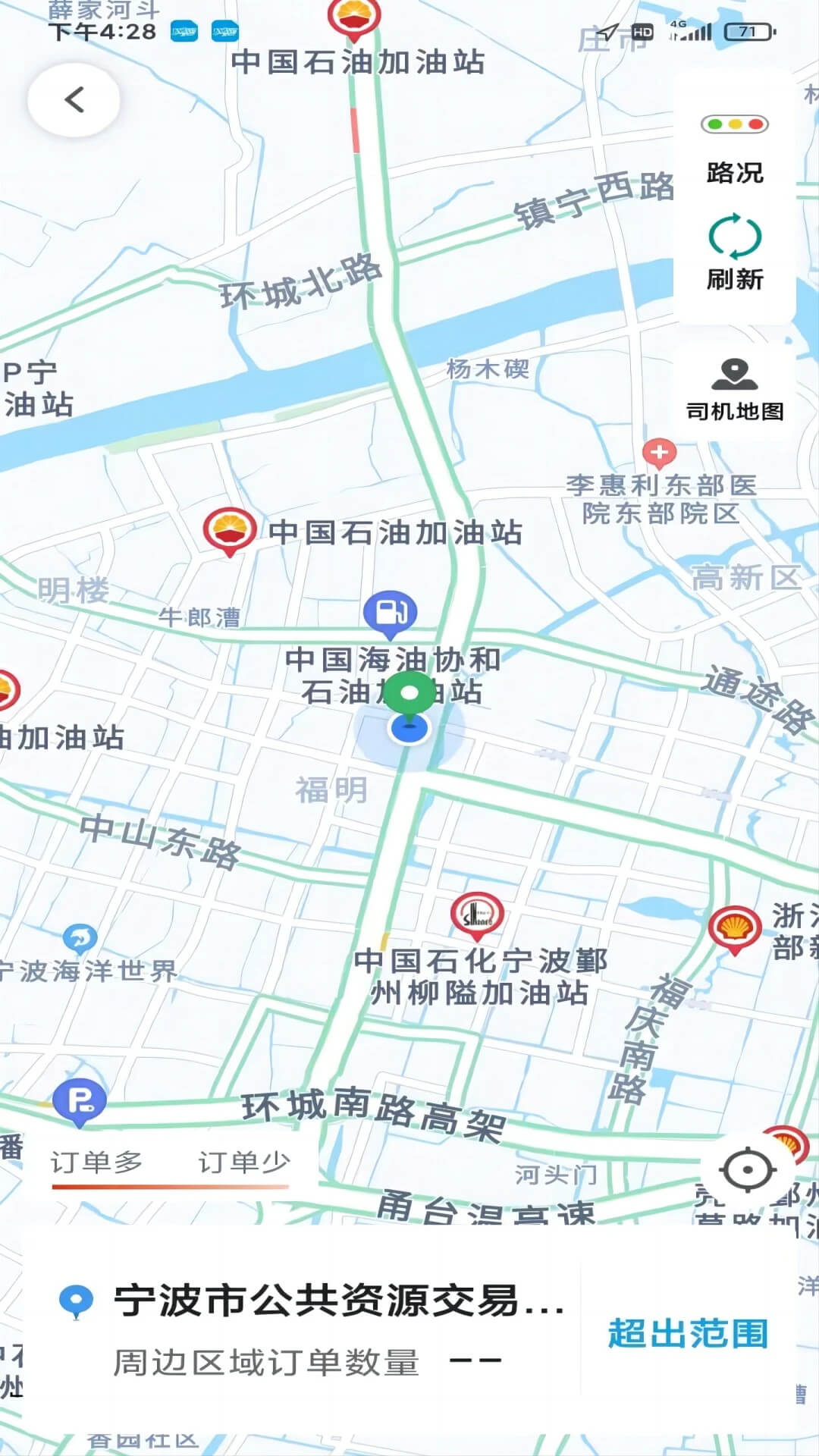Toggle the 路况 traffic layer

click(734, 149)
